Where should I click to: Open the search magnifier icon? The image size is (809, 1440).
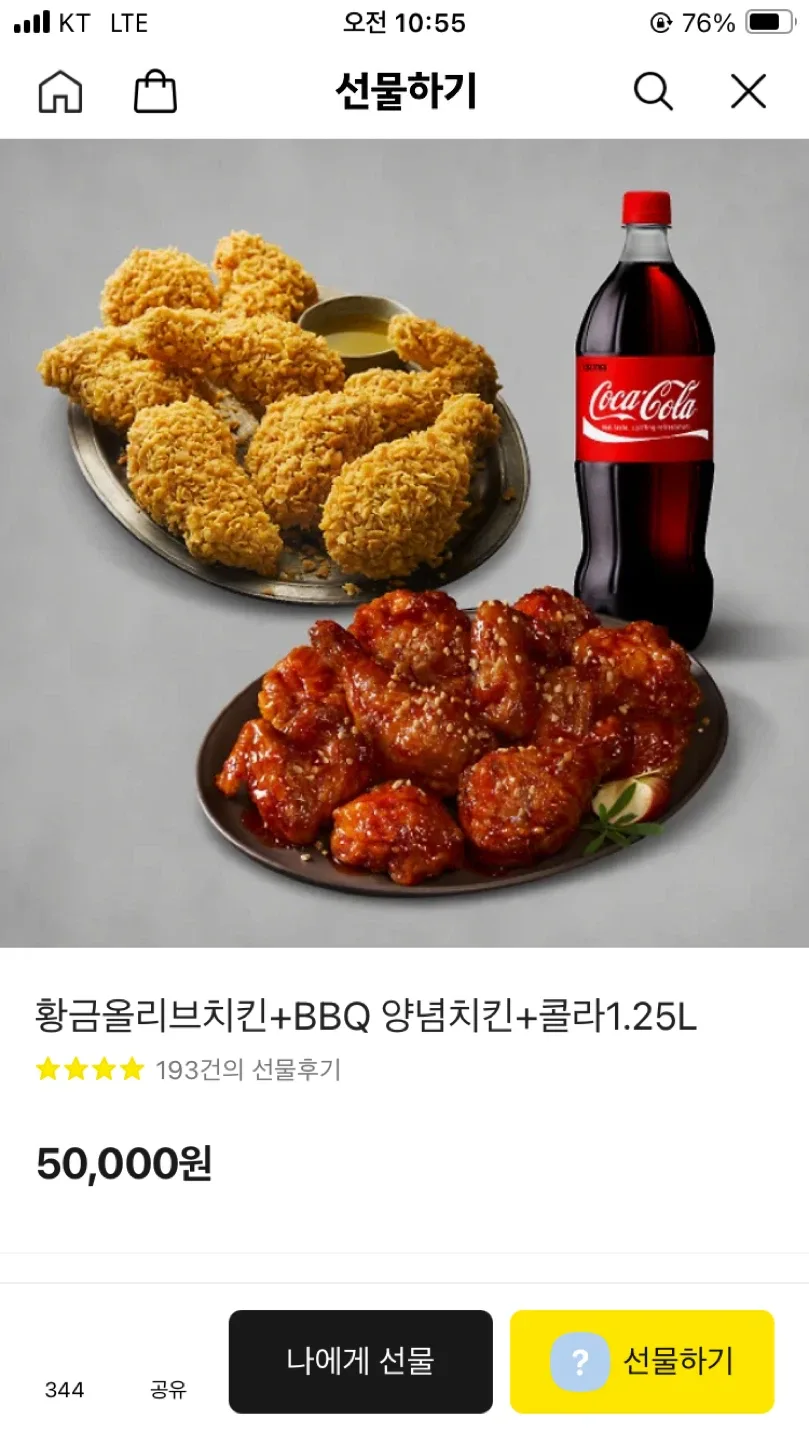[653, 92]
